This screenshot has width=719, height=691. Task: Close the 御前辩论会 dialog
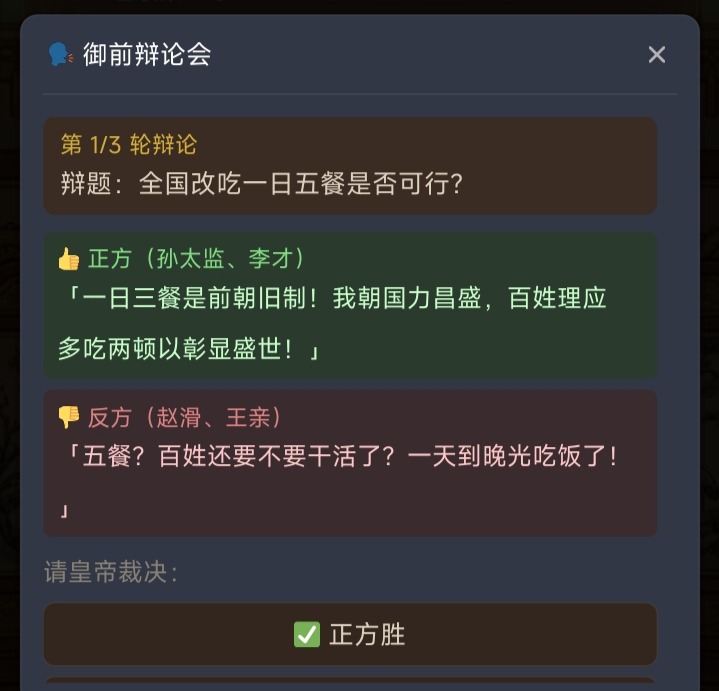(656, 55)
